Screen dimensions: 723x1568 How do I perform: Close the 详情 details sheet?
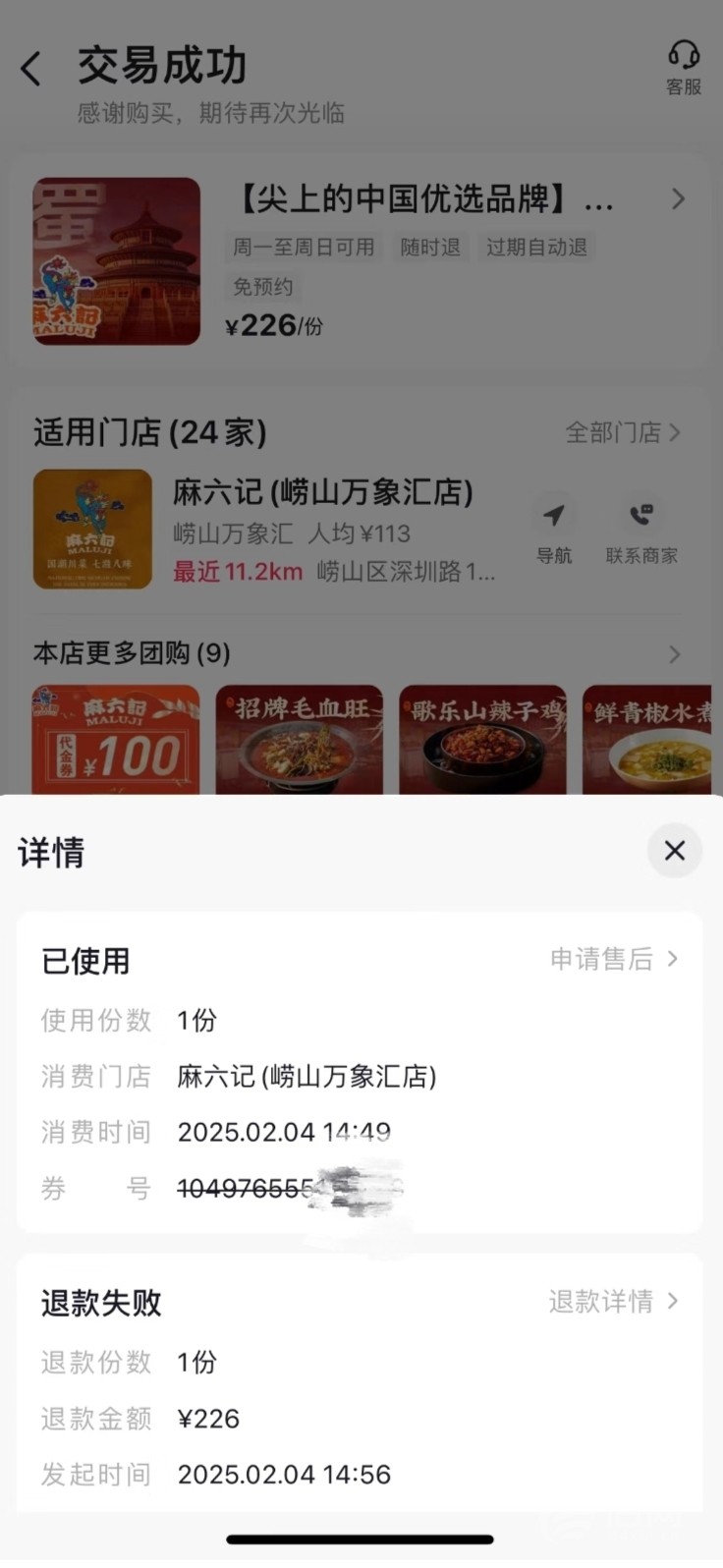pyautogui.click(x=674, y=851)
